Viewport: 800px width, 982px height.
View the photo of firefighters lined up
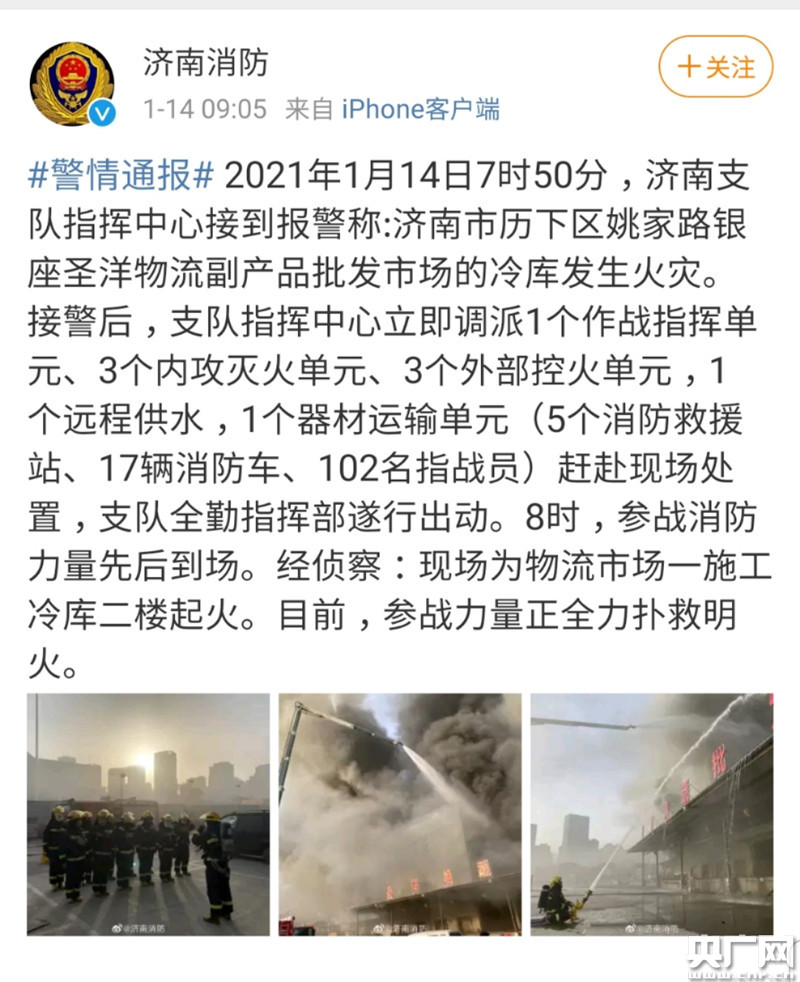[148, 815]
